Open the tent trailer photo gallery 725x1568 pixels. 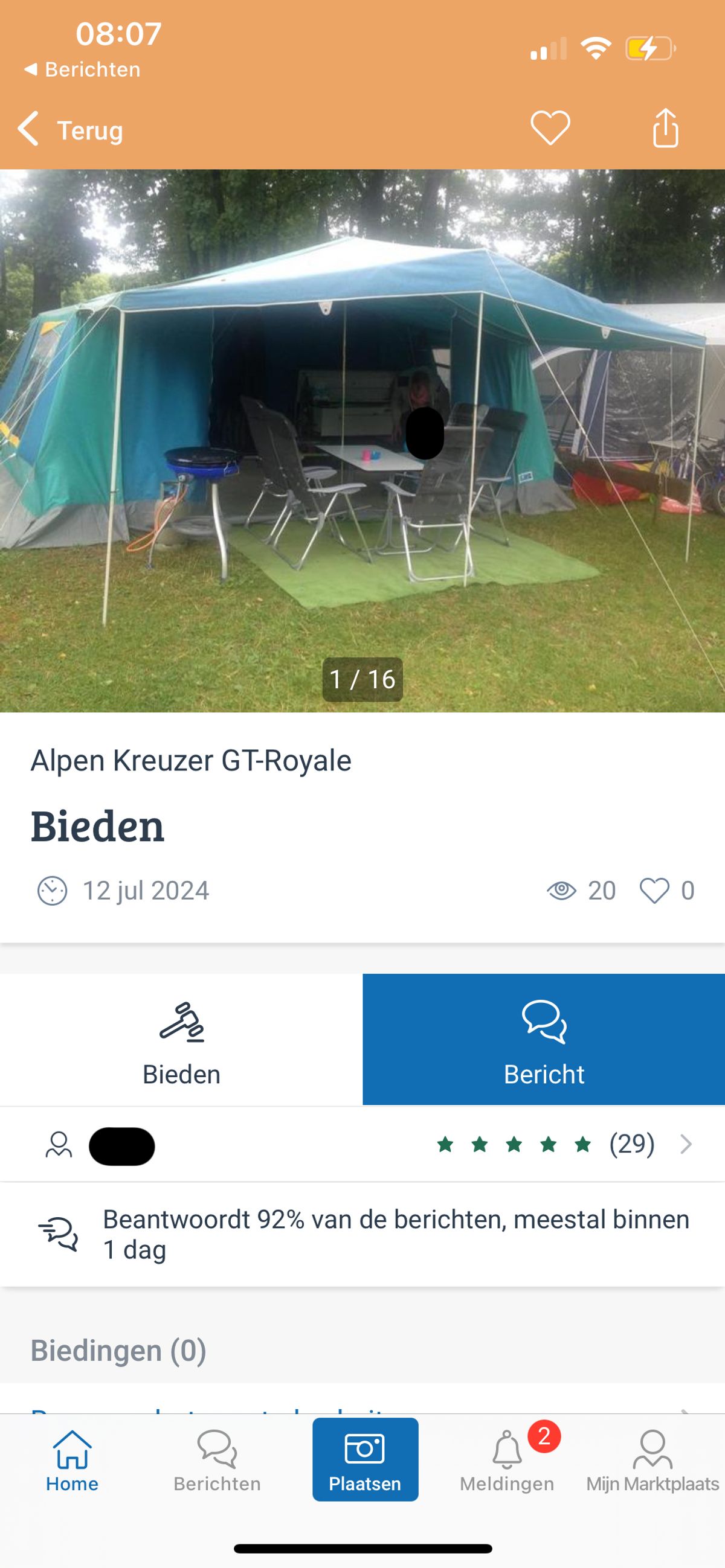362,441
